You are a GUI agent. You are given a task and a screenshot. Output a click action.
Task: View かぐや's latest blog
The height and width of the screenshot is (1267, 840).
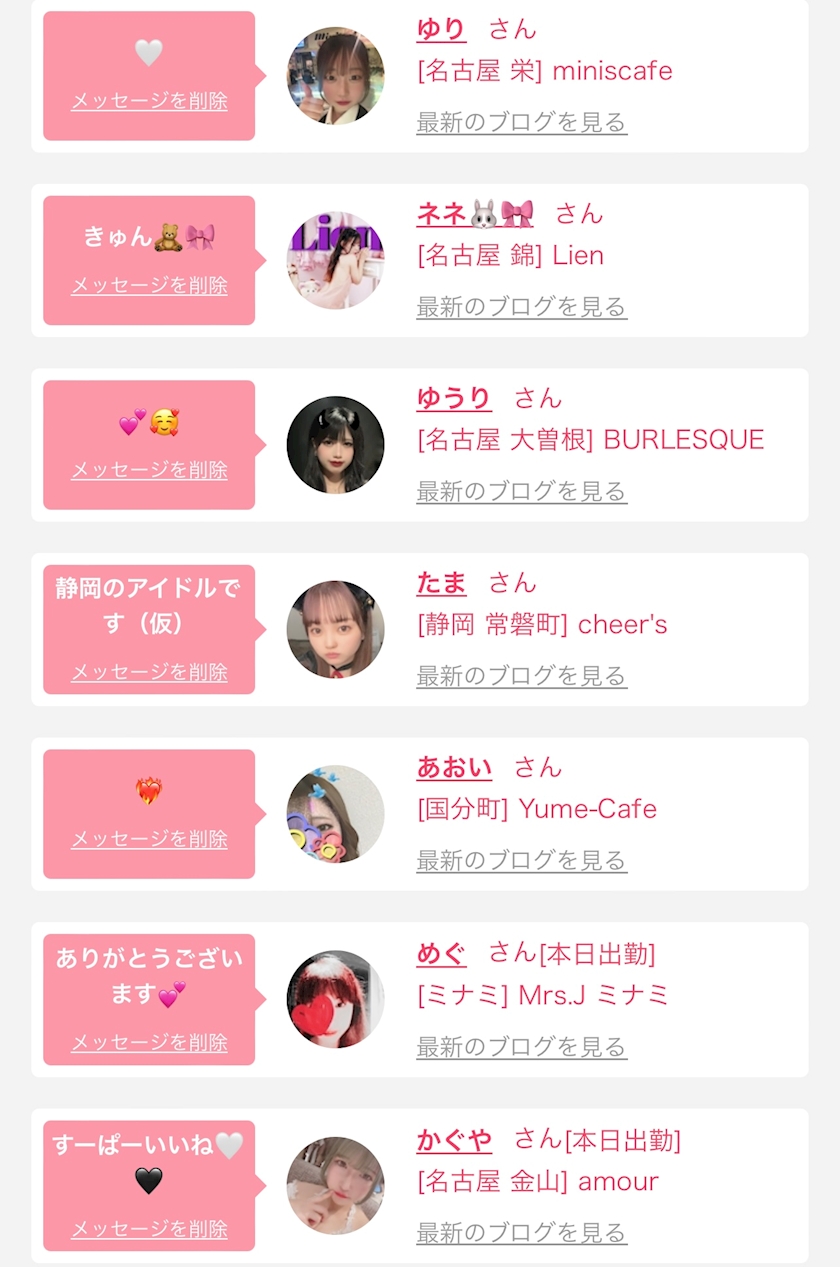tap(521, 1234)
